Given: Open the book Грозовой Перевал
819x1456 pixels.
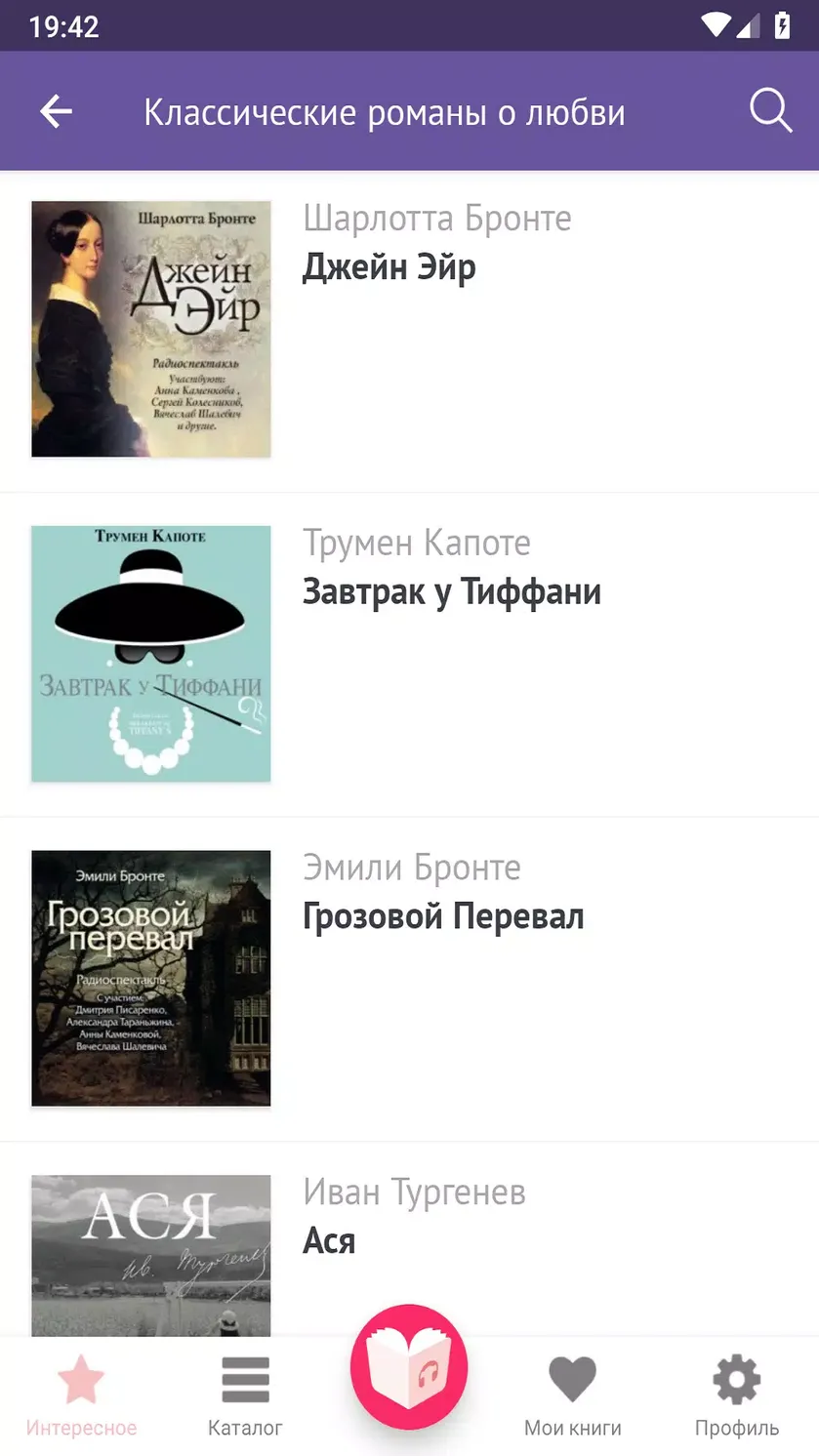Looking at the screenshot, I should point(409,979).
